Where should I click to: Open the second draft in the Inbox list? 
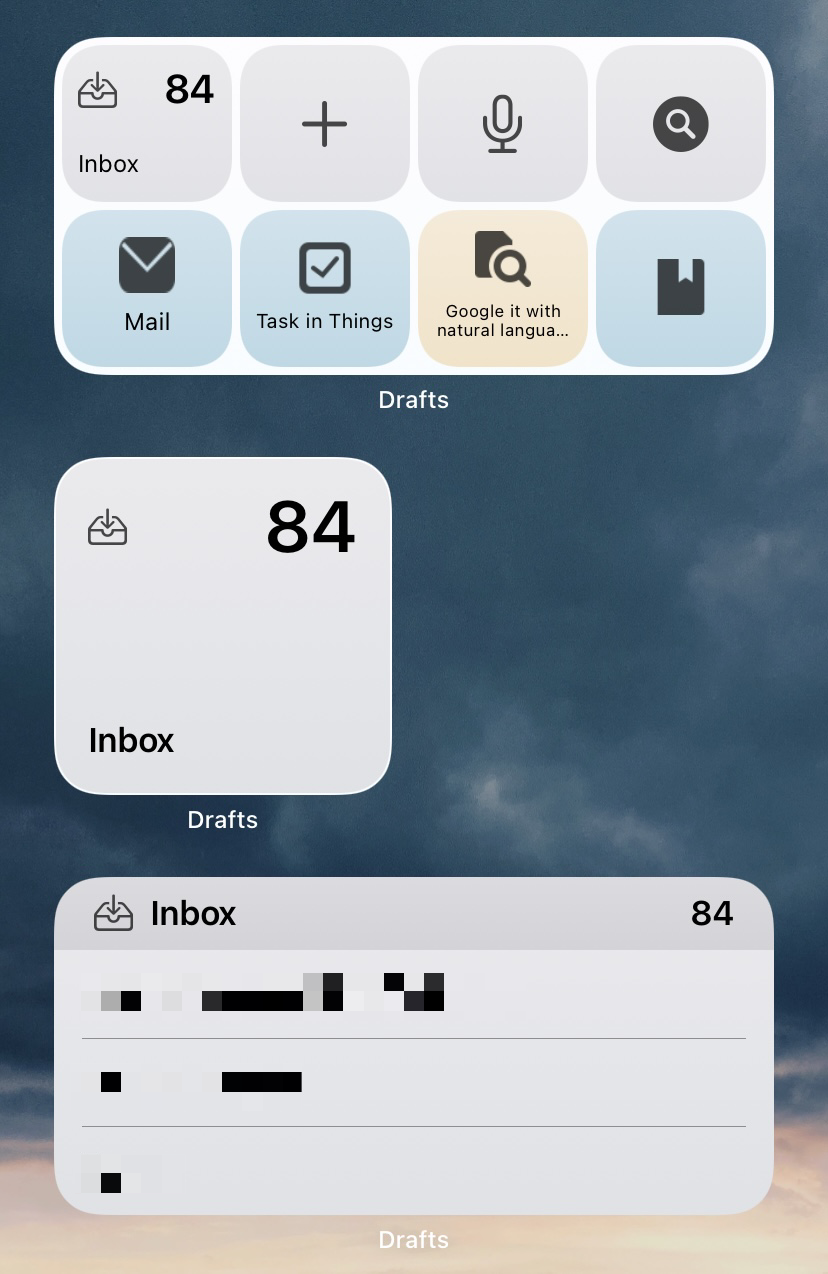click(x=413, y=1082)
